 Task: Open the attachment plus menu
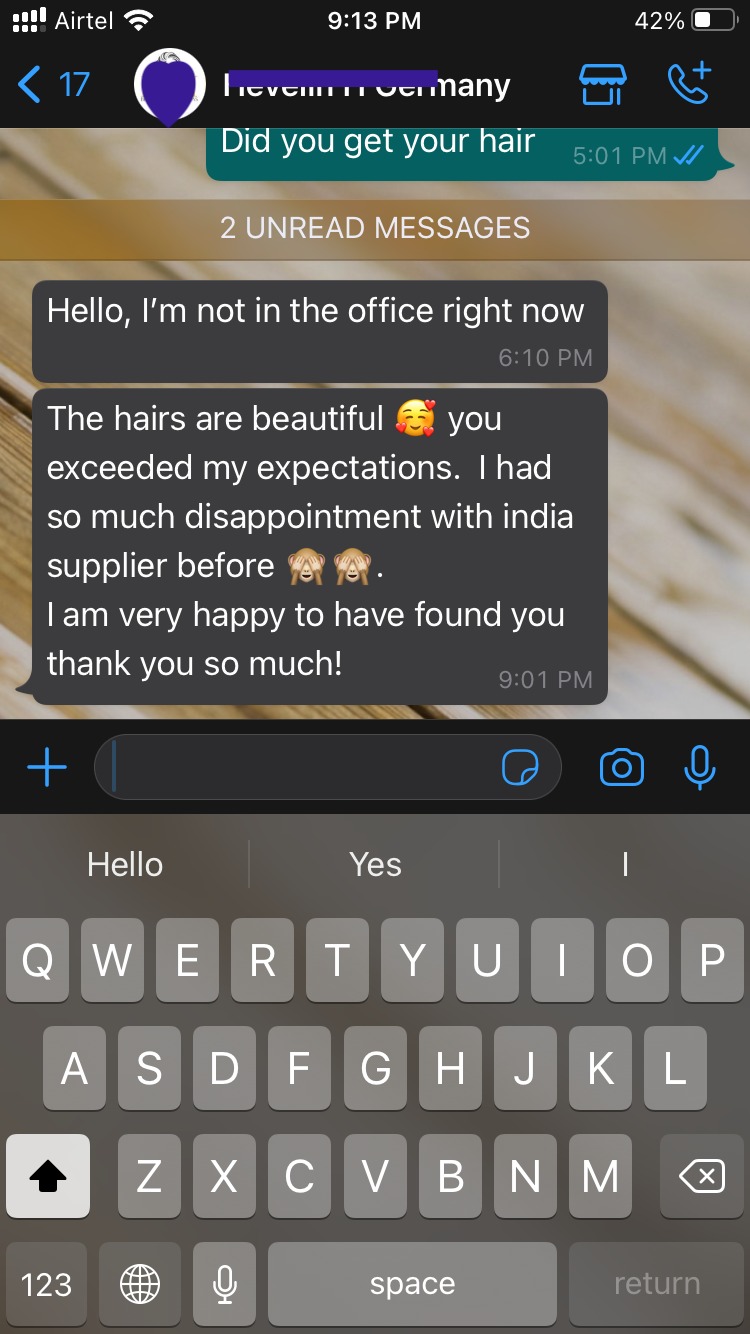click(x=46, y=768)
